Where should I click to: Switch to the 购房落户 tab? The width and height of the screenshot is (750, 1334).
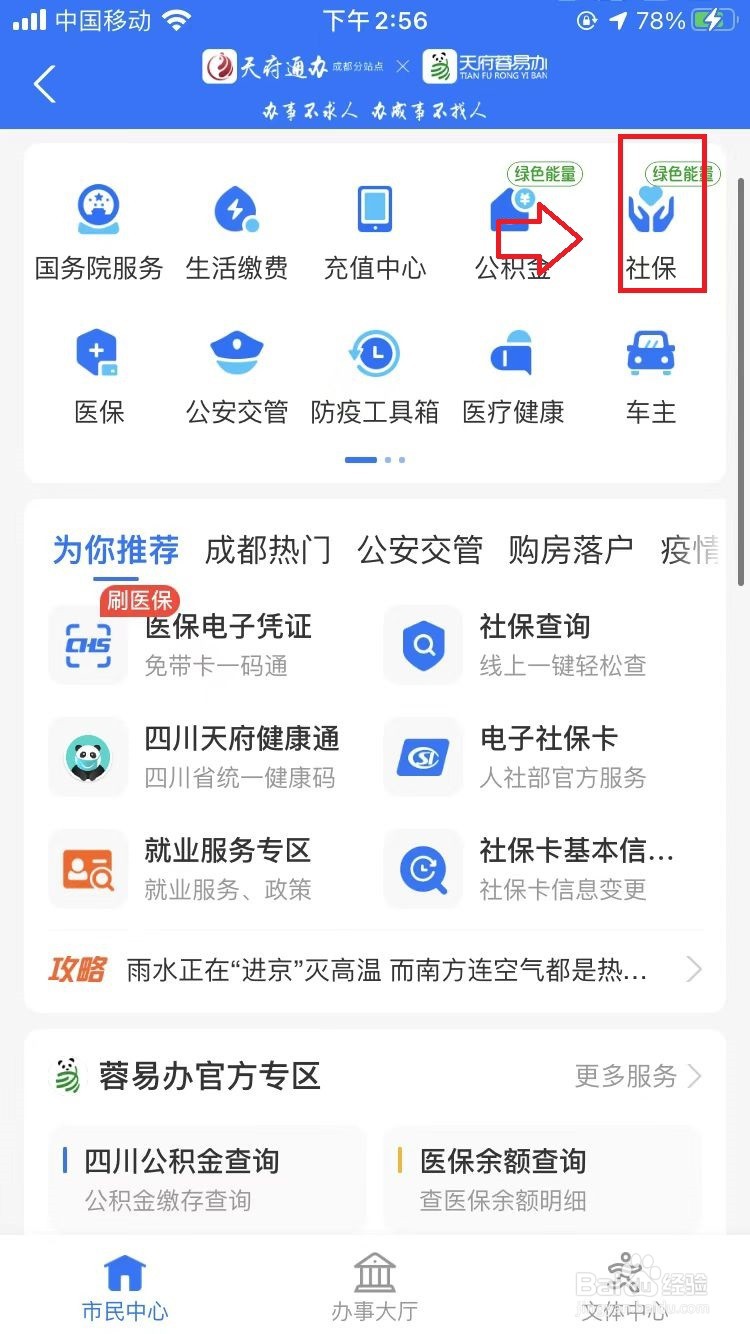(x=570, y=549)
